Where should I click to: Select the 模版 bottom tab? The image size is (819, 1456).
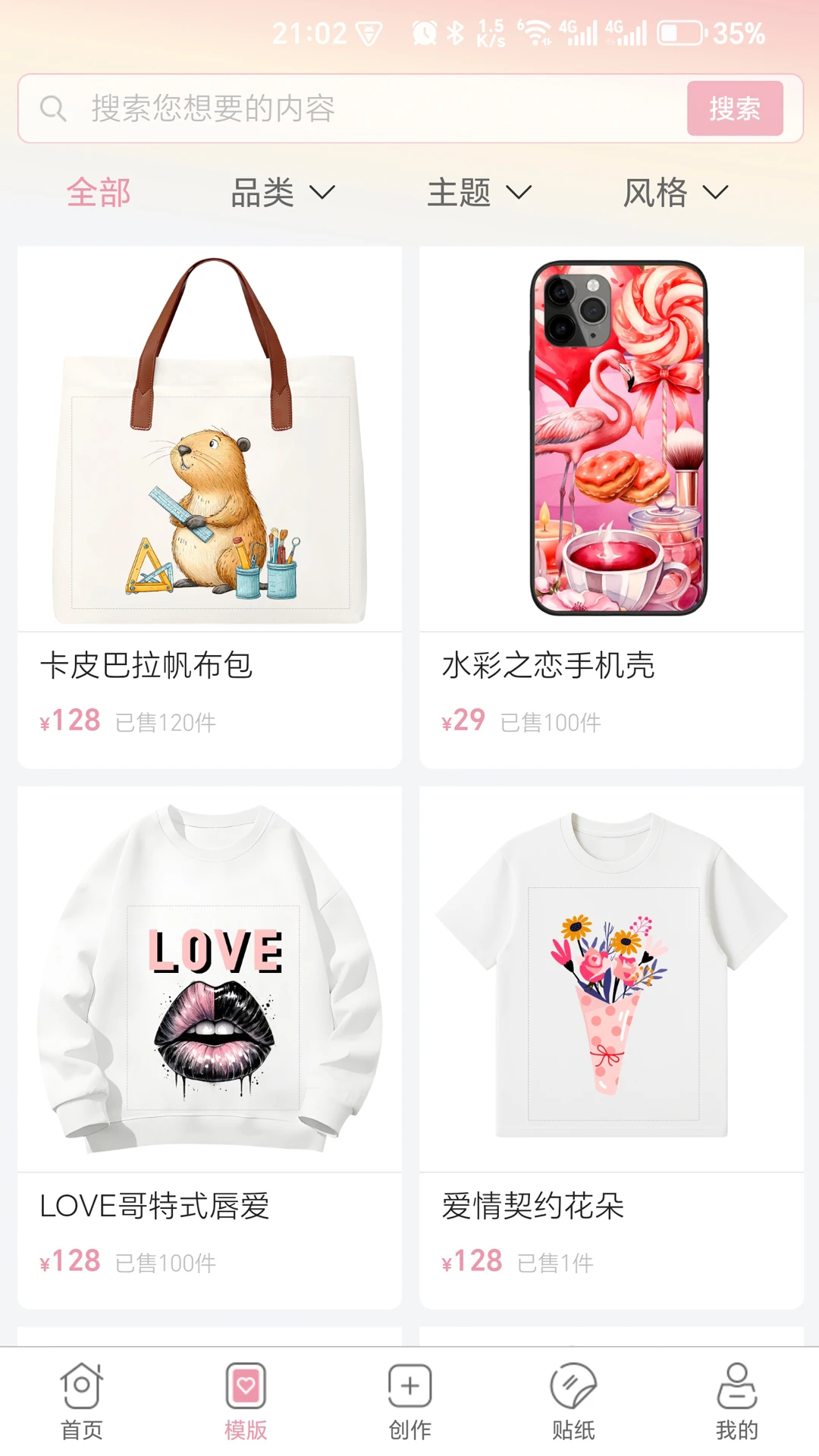click(246, 1401)
